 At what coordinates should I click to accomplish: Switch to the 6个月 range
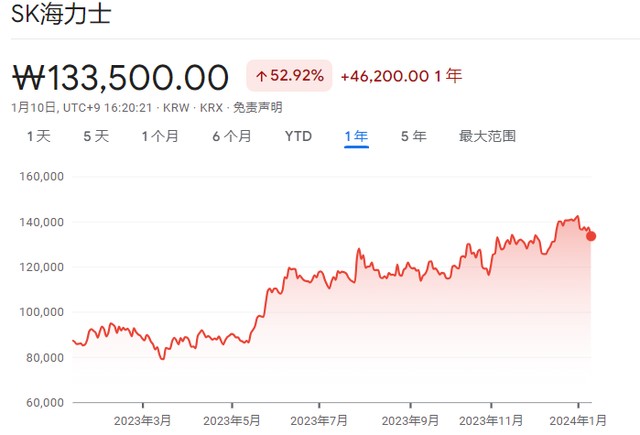[231, 136]
